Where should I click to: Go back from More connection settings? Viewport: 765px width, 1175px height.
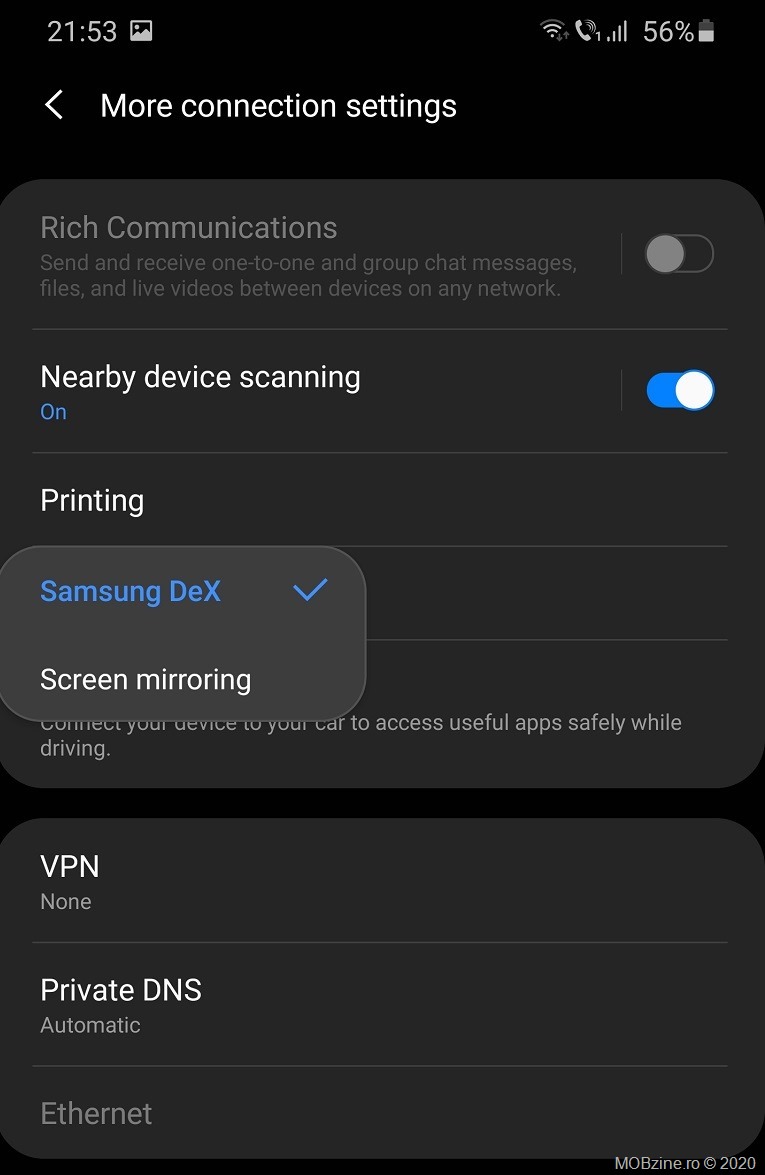click(x=55, y=105)
